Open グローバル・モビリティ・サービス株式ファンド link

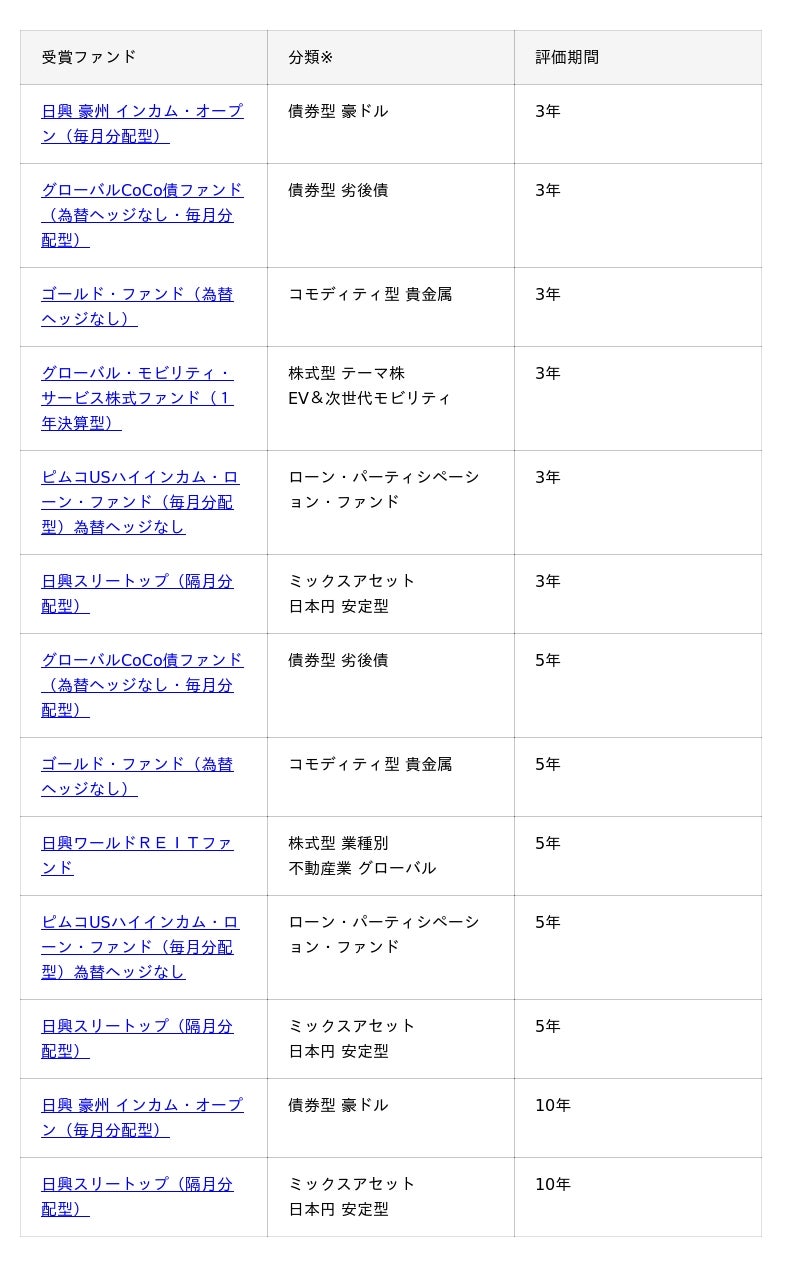tap(137, 373)
